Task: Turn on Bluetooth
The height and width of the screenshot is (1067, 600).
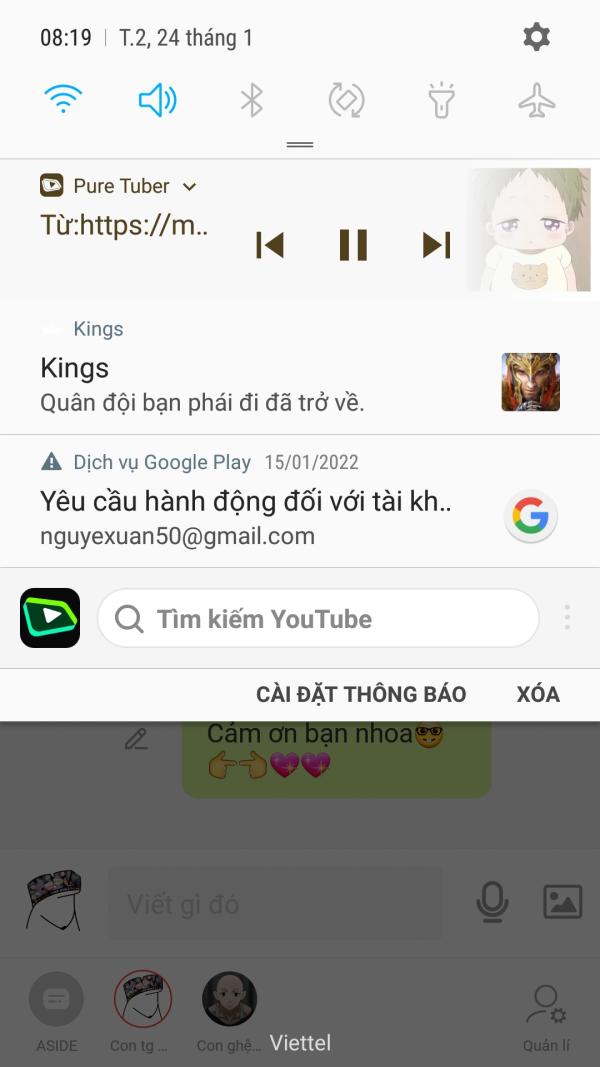Action: coord(252,101)
